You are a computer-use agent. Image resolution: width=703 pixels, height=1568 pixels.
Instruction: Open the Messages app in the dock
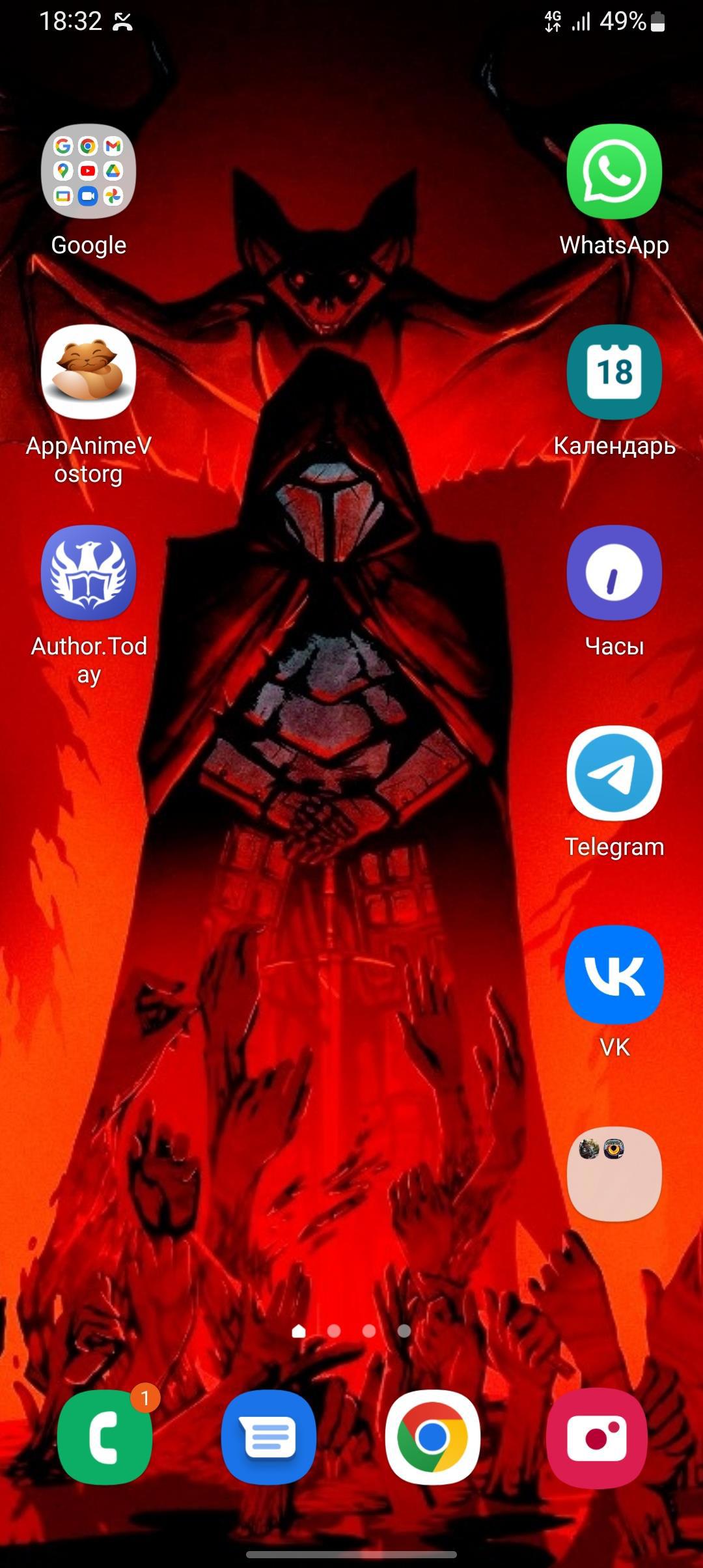(269, 1437)
